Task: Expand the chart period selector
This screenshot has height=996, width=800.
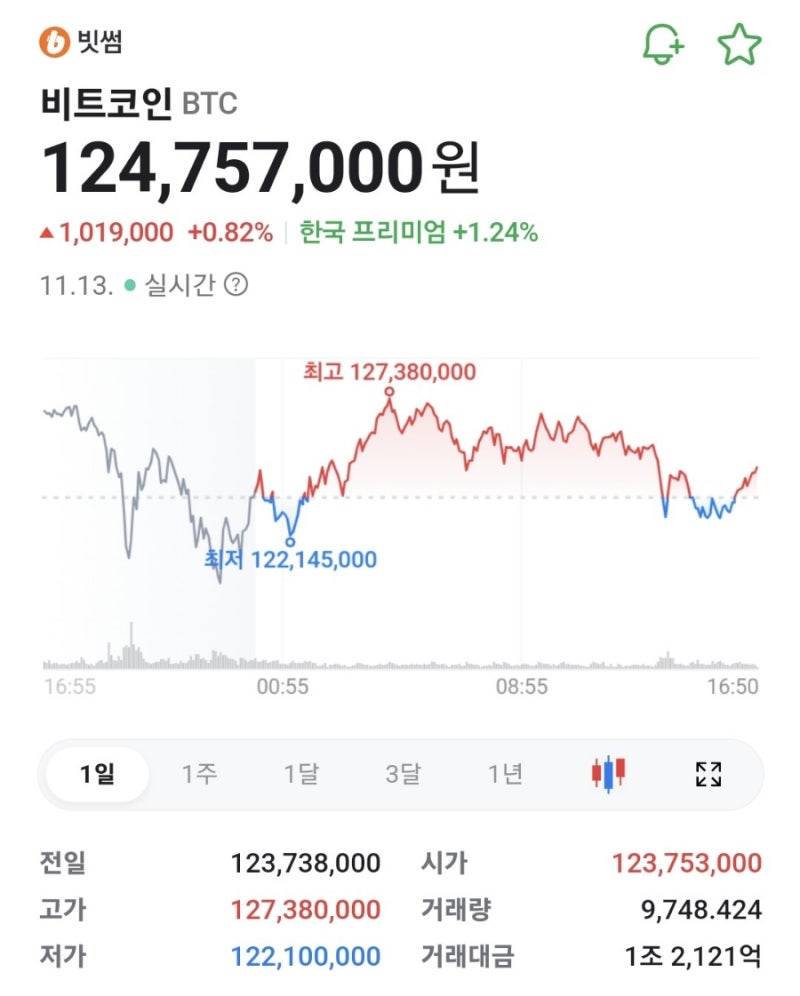Action: [x=710, y=772]
